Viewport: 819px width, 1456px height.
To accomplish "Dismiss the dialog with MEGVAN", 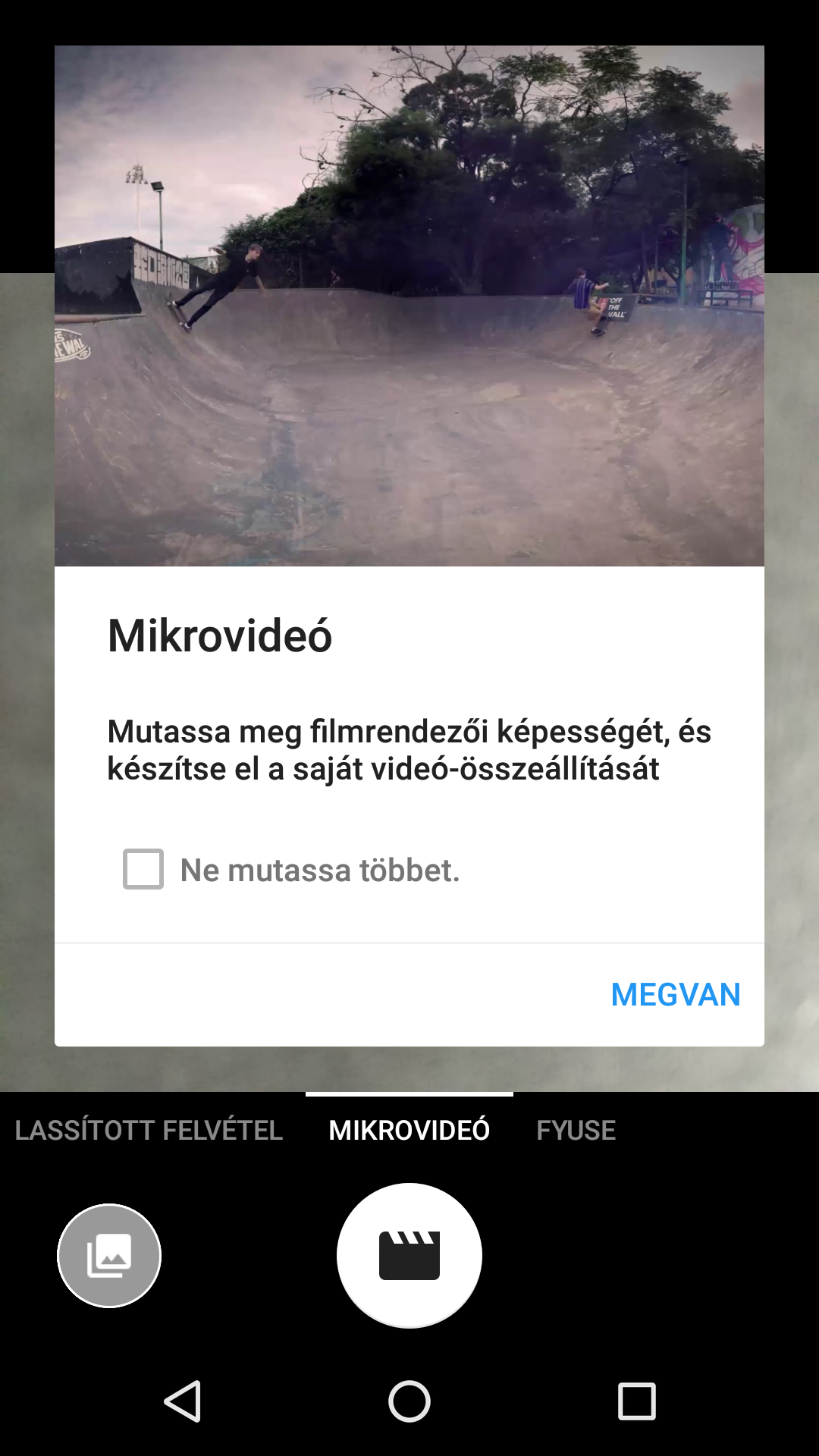I will (676, 994).
